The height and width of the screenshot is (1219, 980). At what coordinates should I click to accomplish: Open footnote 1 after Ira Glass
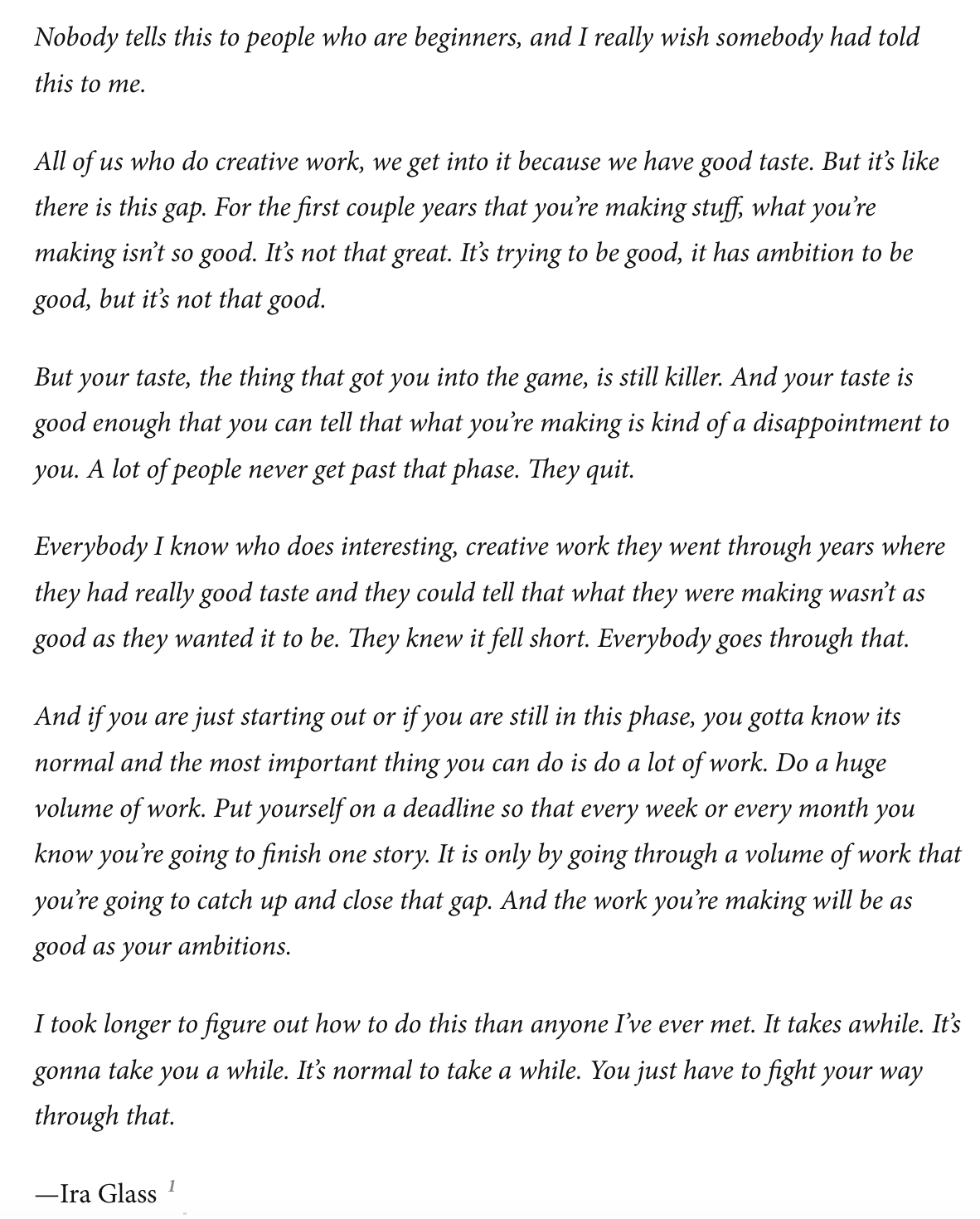[x=172, y=1187]
